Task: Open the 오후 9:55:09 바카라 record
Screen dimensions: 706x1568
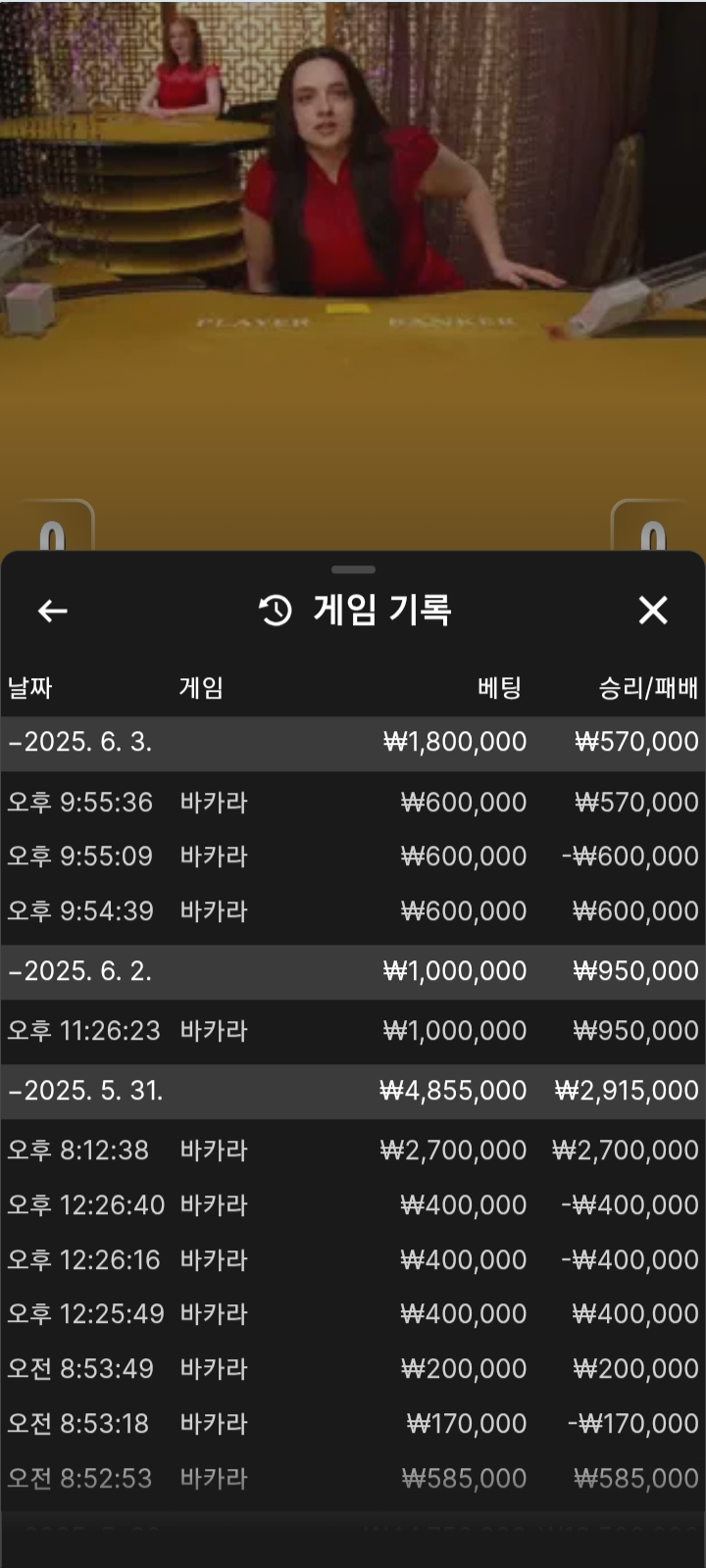Action: 353,857
